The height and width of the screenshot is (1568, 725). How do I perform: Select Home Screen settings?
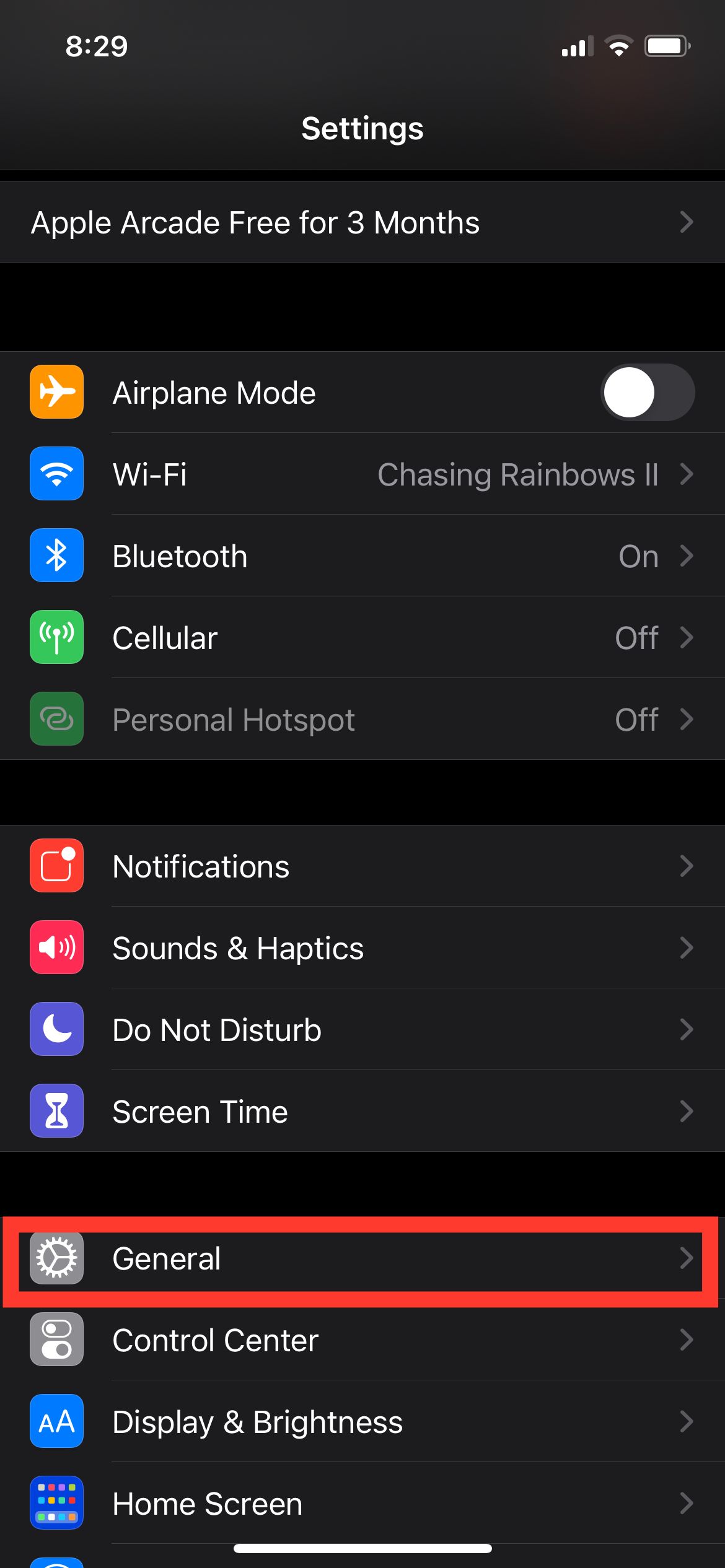click(362, 1504)
